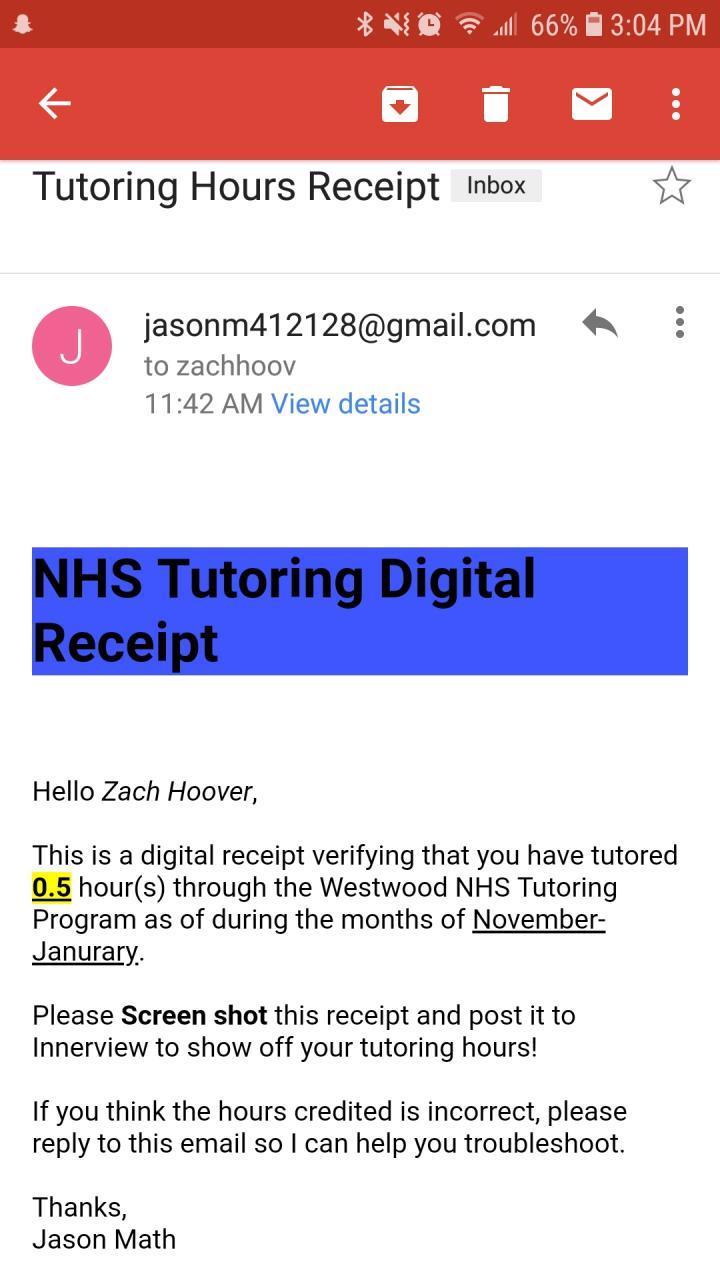Tap View details for the sender info
Screen dimensions: 720x1280
[345, 404]
